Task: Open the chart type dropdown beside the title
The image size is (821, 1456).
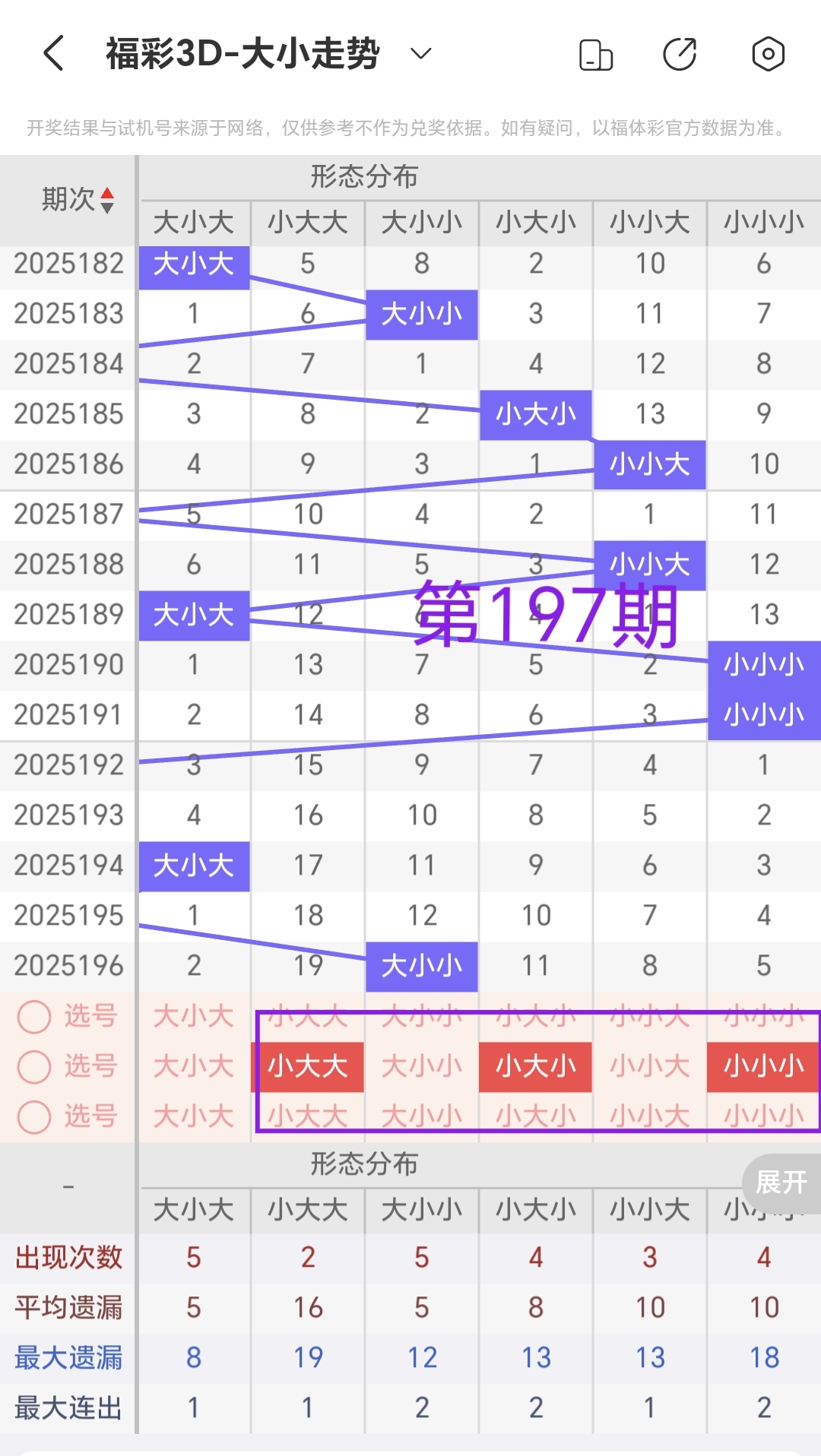Action: point(419,54)
